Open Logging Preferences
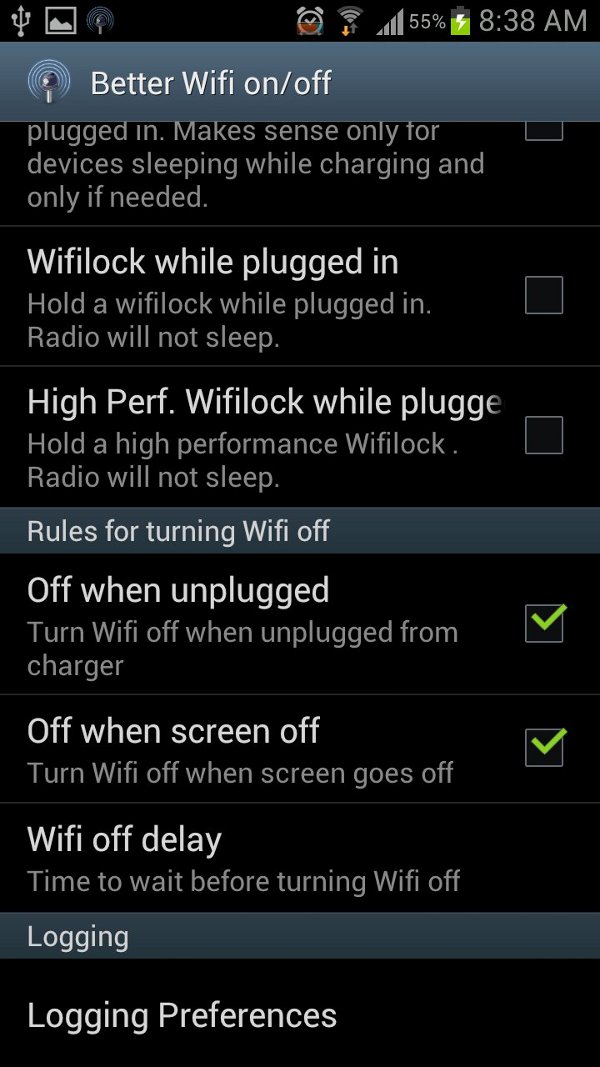This screenshot has width=600, height=1067. coord(182,1015)
